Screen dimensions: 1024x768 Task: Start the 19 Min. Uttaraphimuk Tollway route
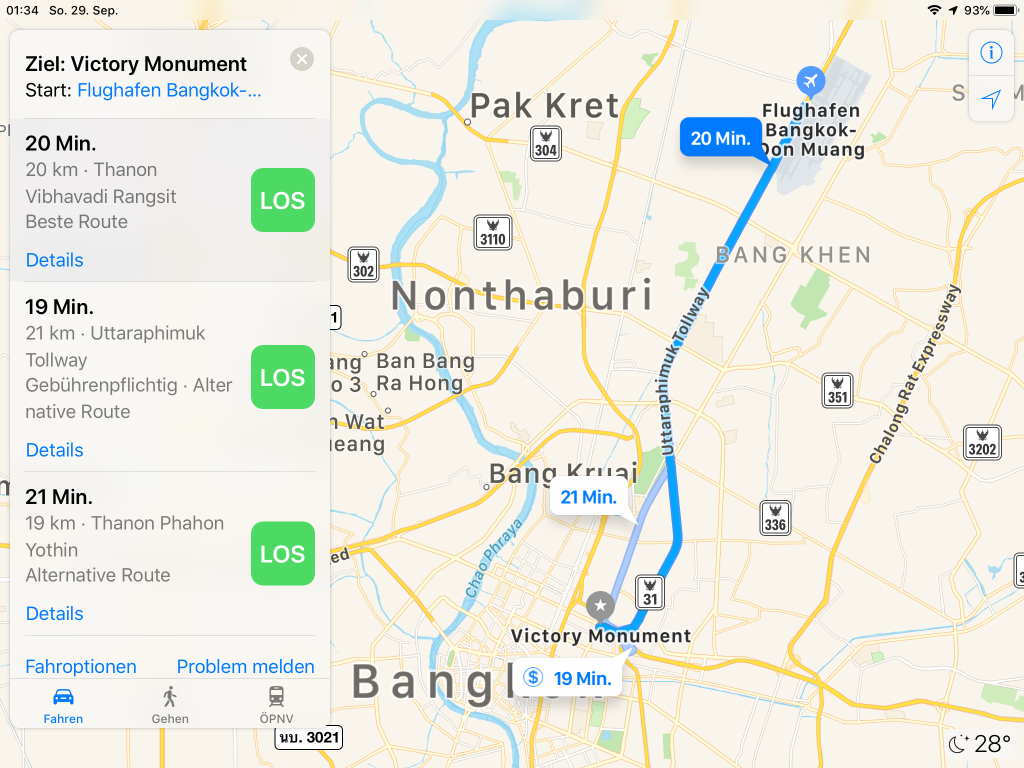[x=282, y=377]
